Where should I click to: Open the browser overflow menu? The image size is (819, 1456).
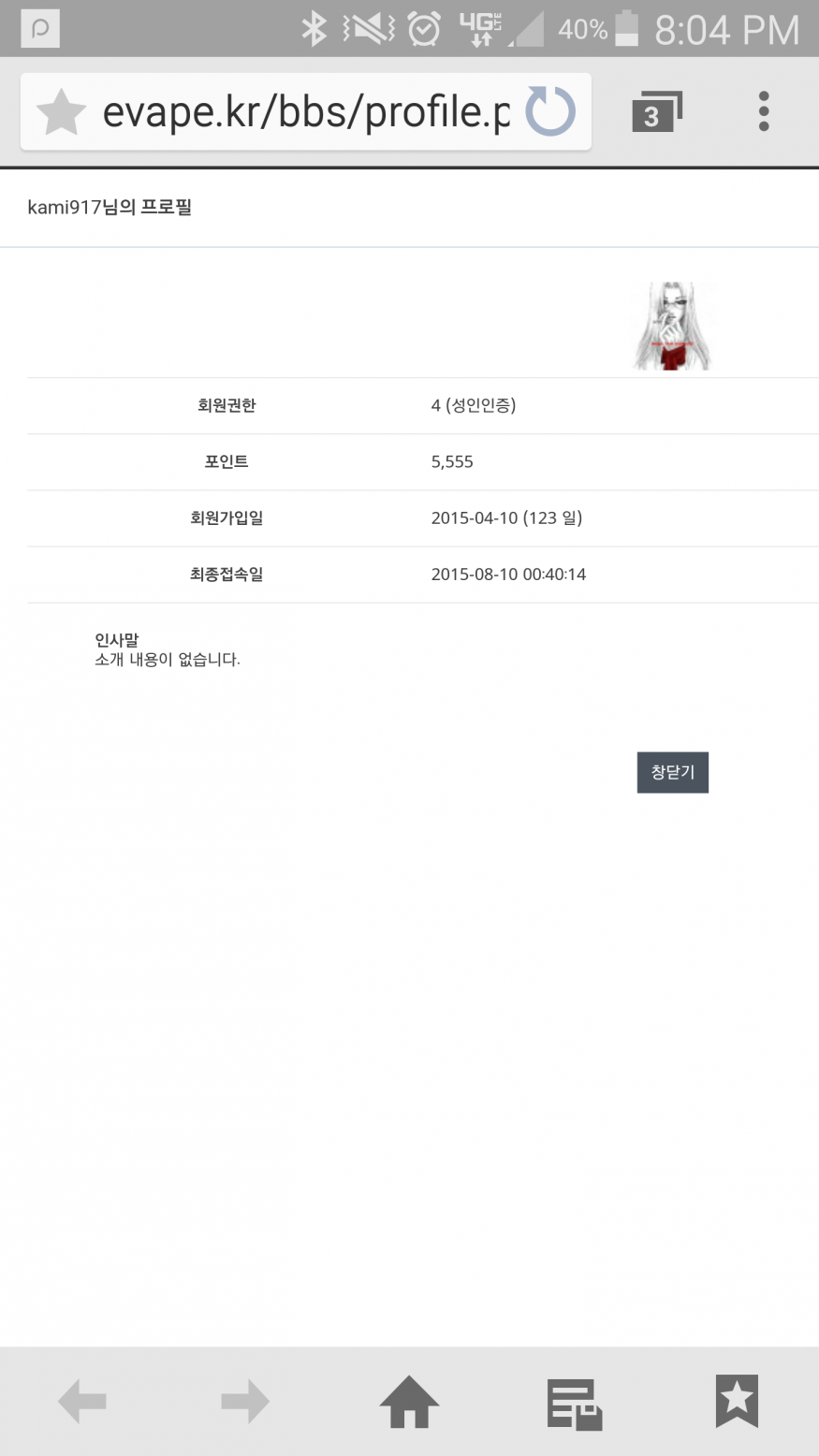point(764,112)
